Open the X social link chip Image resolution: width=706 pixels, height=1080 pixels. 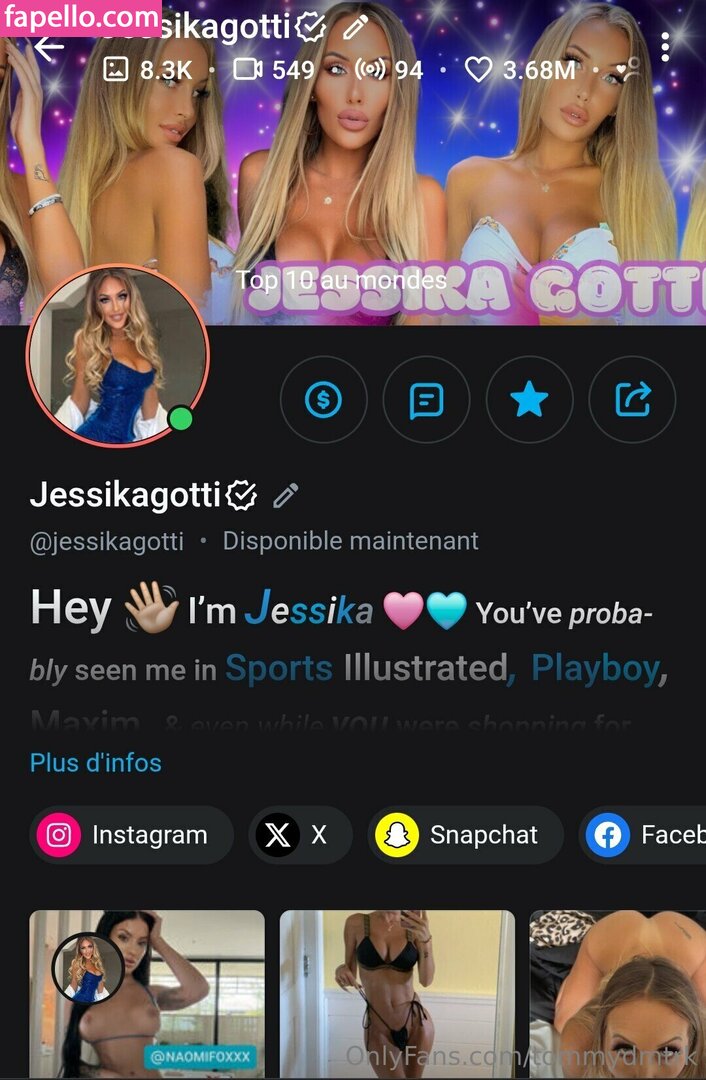(300, 835)
